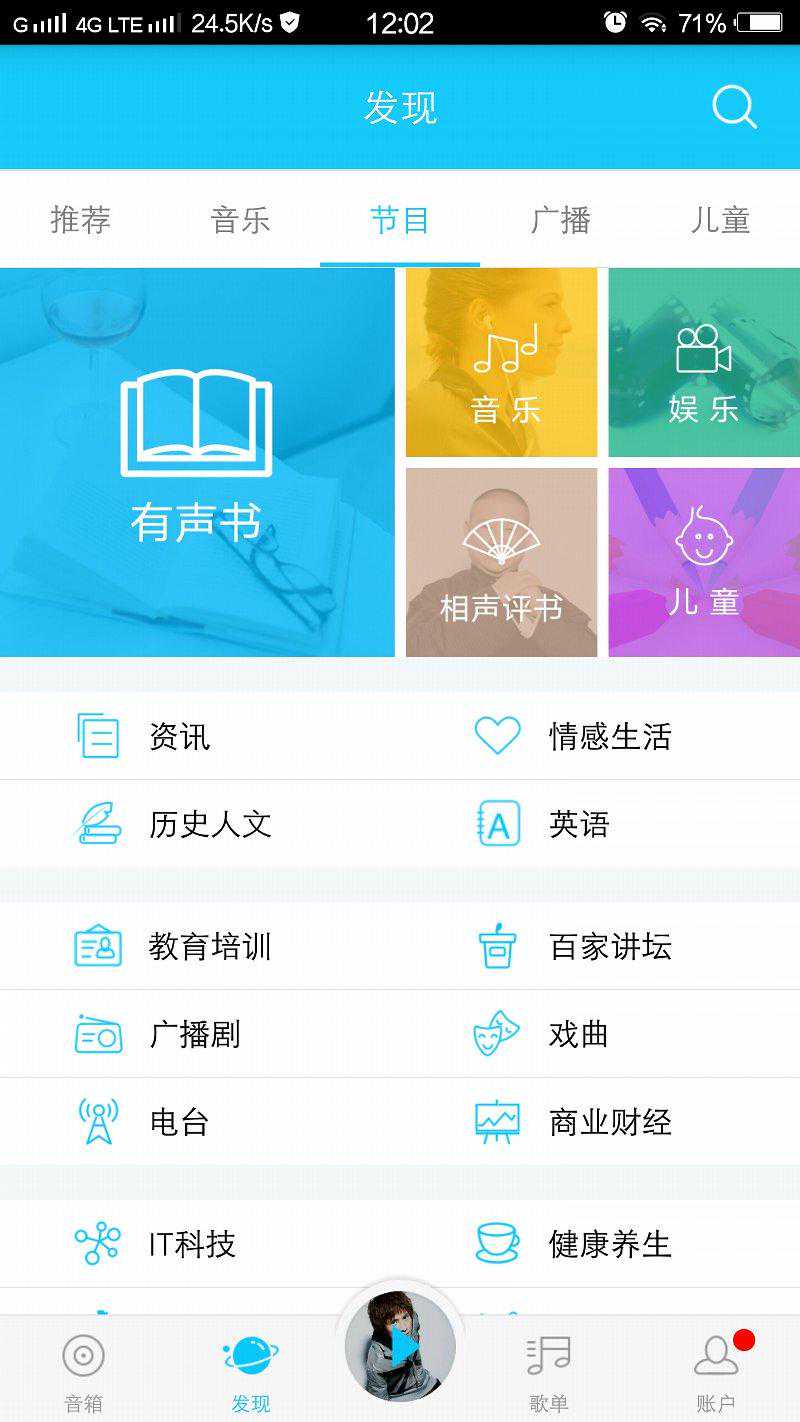Screen dimensions: 800x1422
Task: Open the 账户 account tab
Action: point(716,1370)
